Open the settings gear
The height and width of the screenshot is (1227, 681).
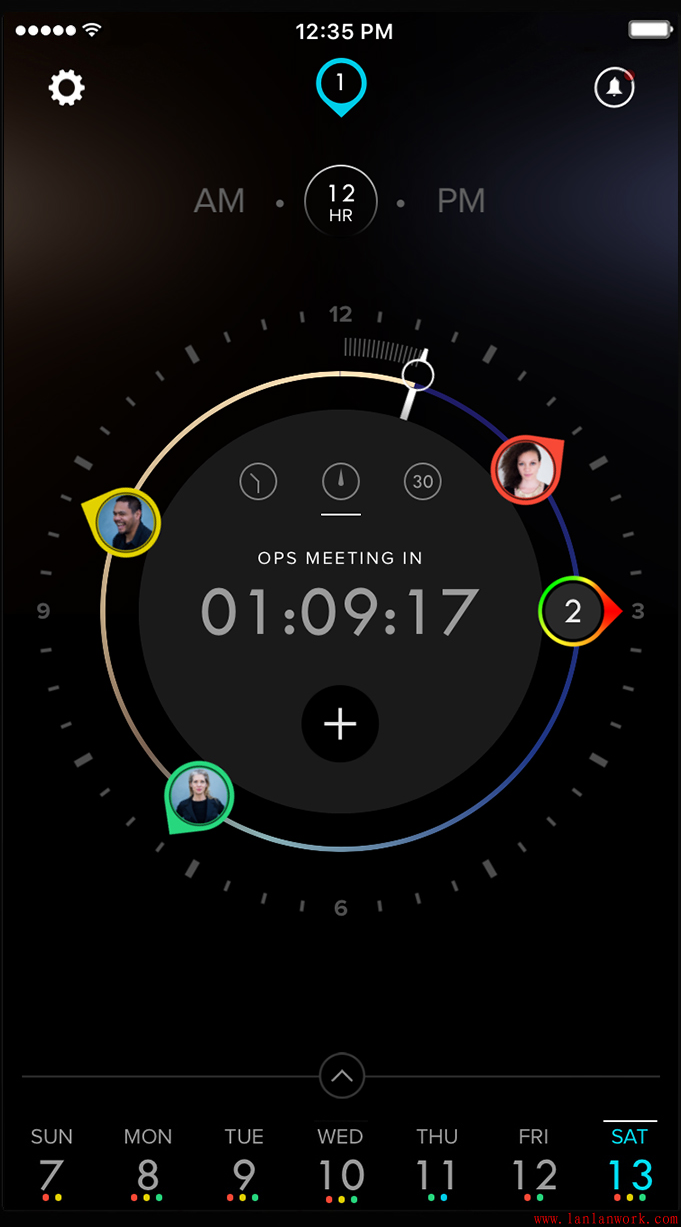[x=67, y=88]
